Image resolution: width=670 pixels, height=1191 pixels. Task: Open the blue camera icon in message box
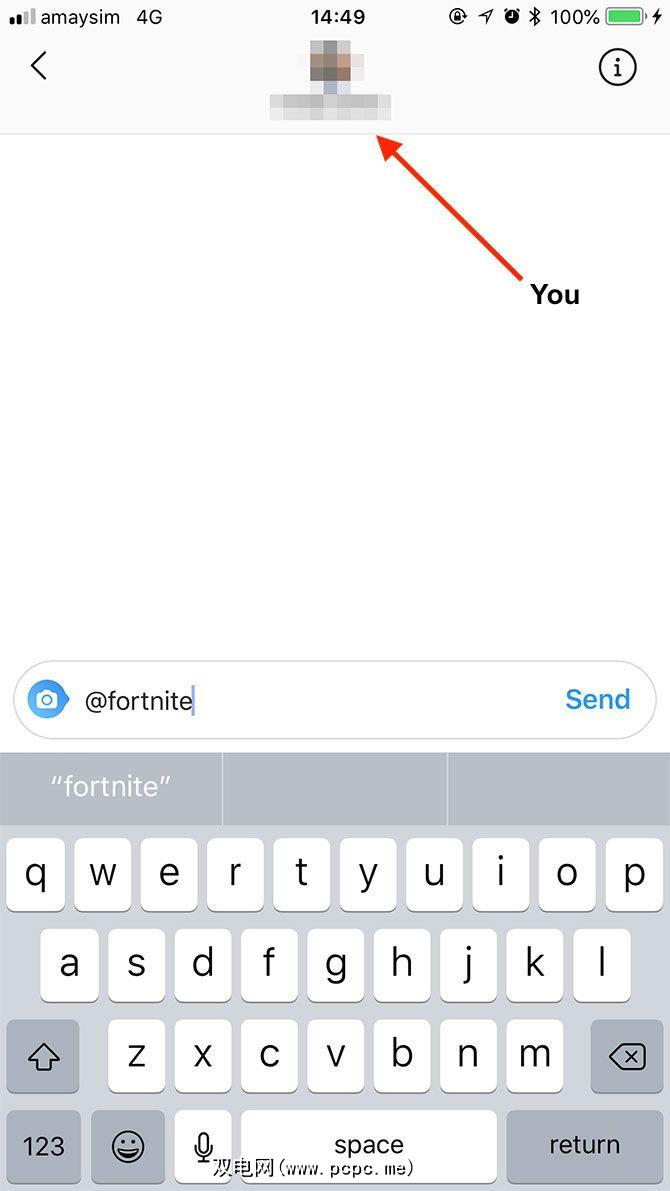47,700
